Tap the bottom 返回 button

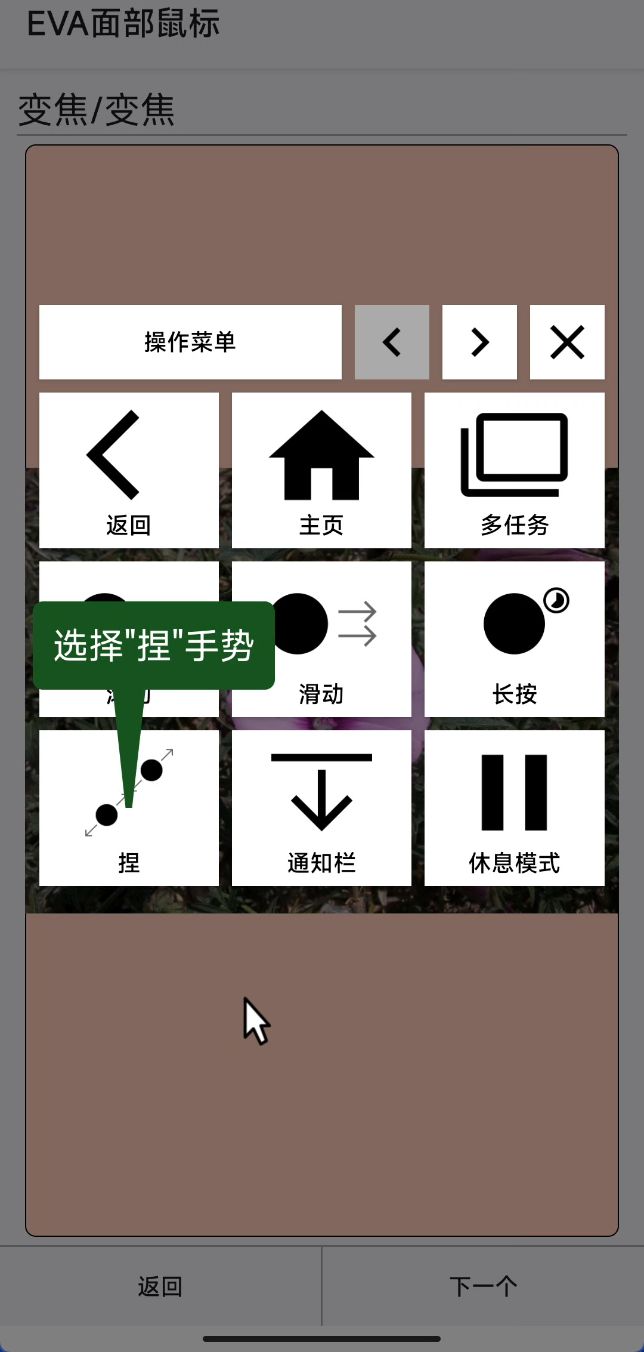coord(160,1286)
